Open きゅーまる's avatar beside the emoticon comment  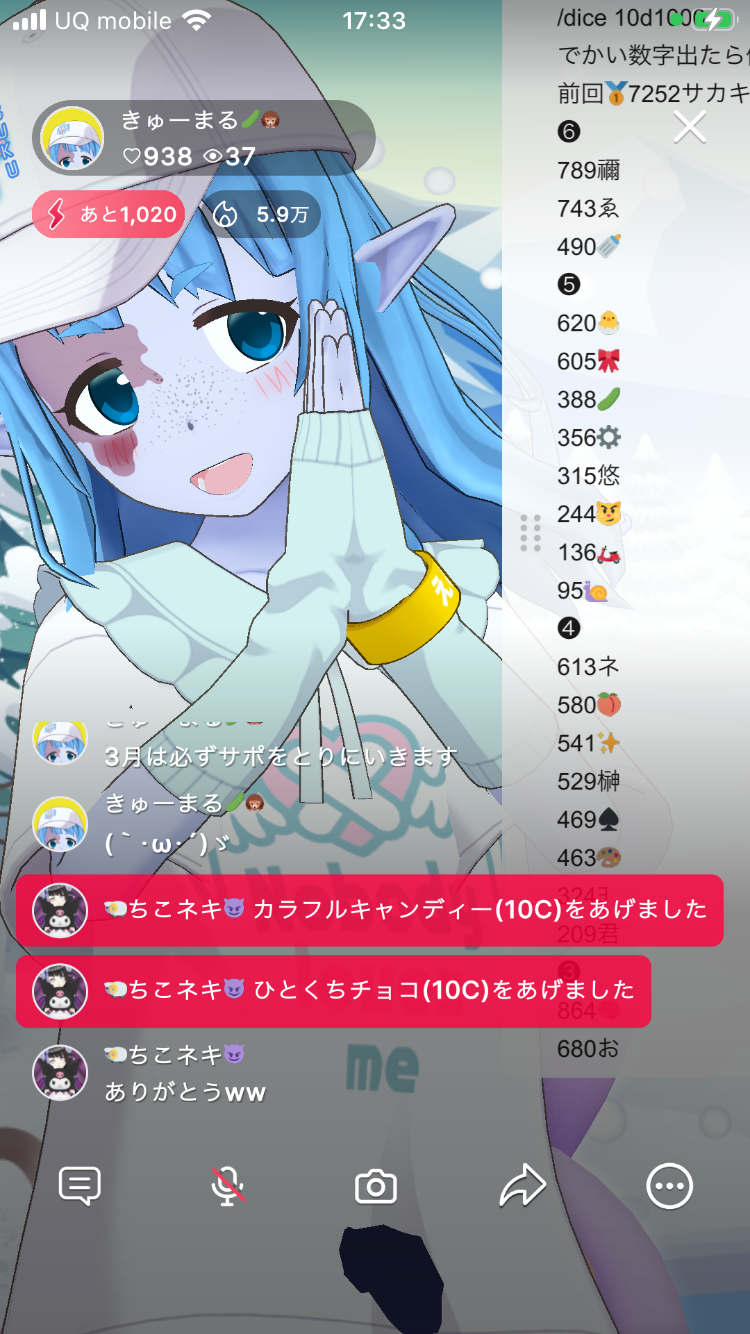(60, 825)
